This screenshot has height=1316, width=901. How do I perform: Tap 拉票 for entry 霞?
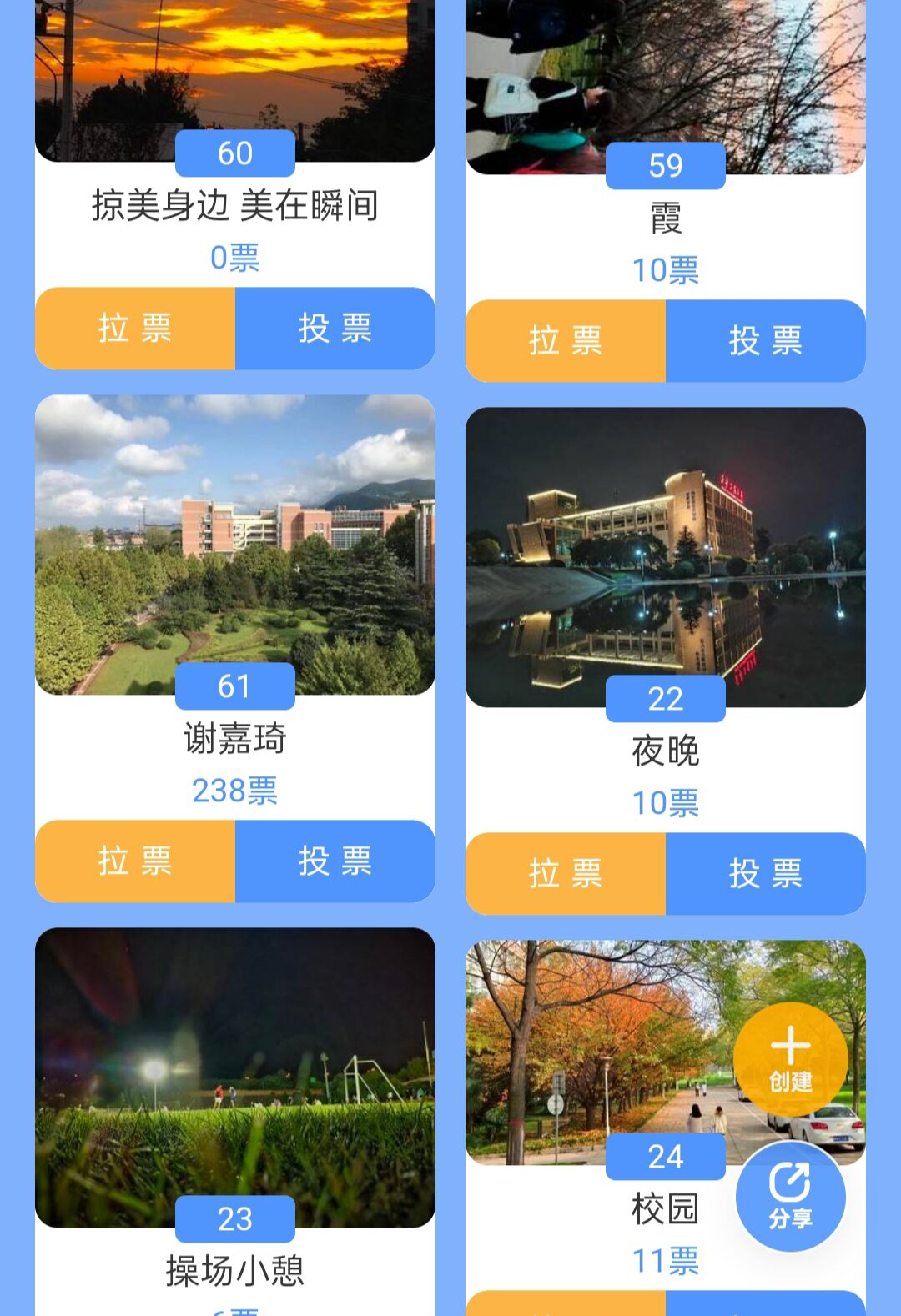566,341
